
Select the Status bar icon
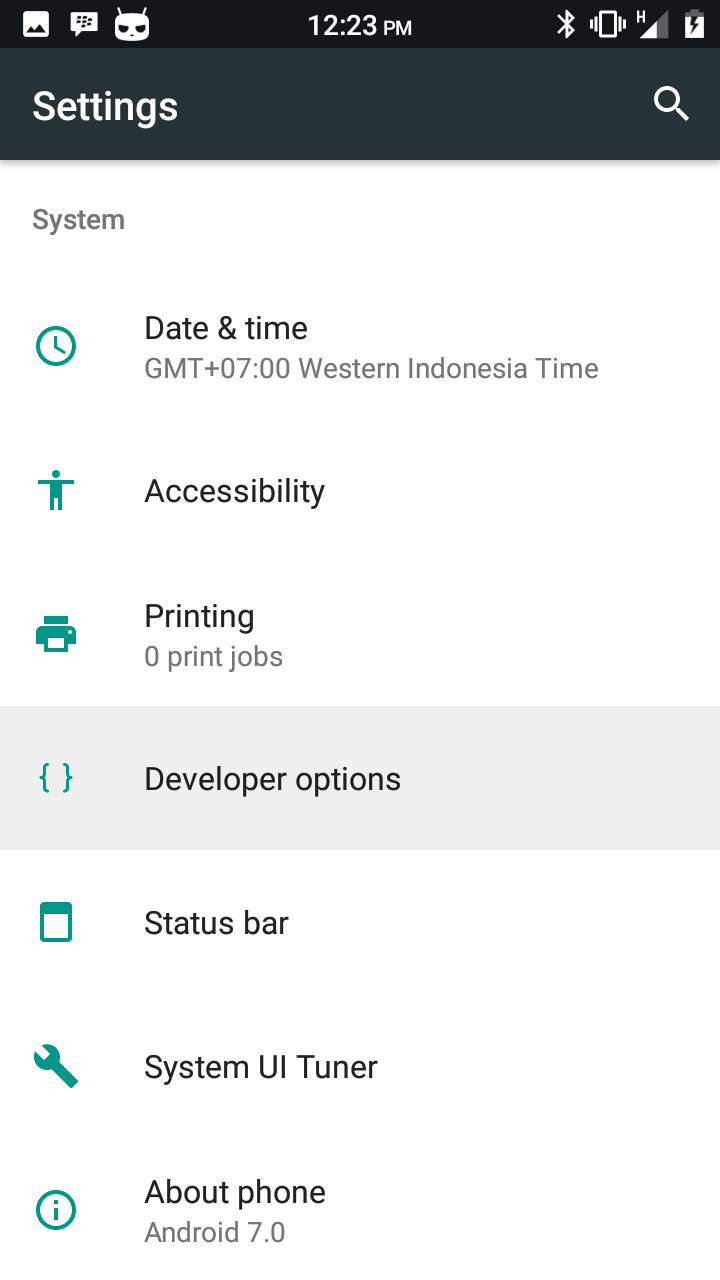(x=55, y=922)
